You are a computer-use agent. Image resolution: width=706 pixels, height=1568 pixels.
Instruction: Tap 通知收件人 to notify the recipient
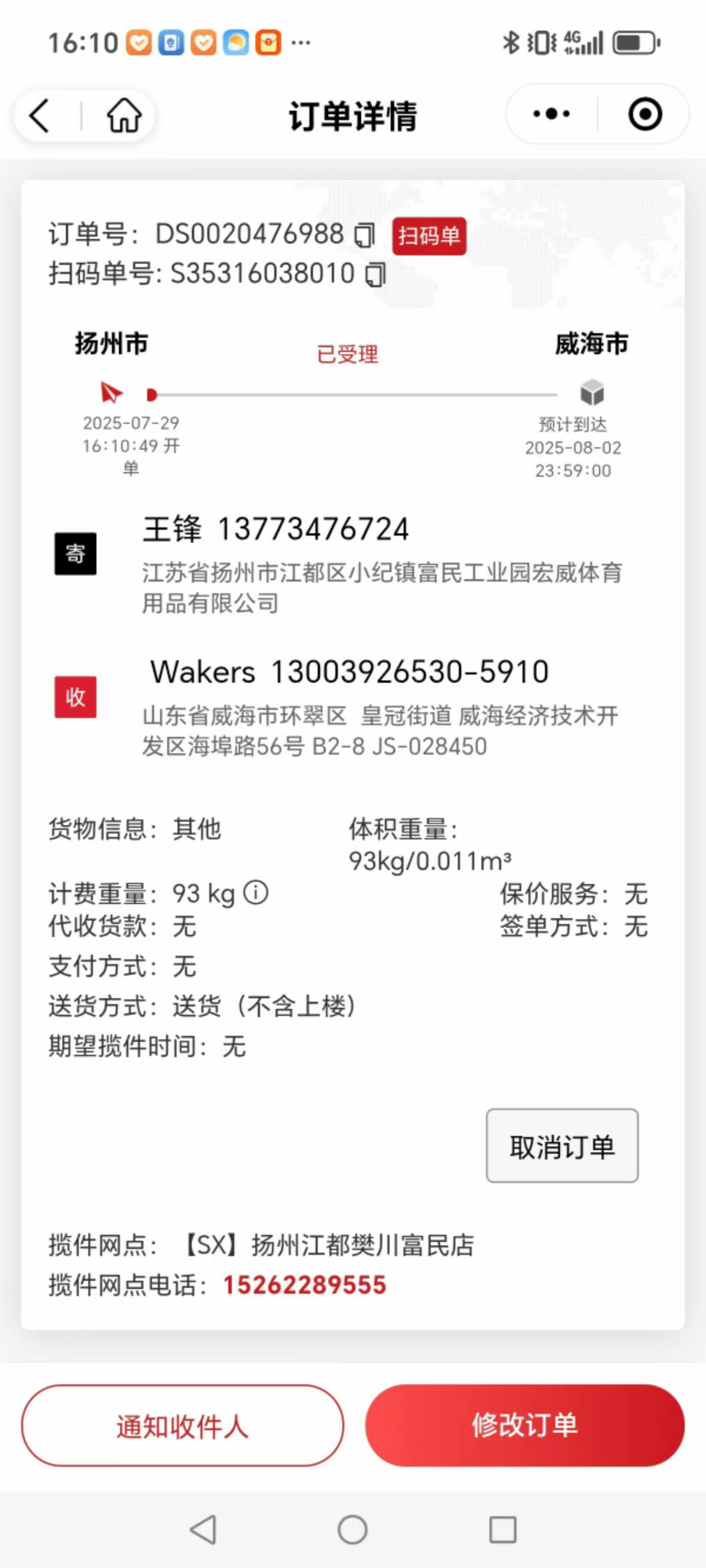coord(182,1426)
